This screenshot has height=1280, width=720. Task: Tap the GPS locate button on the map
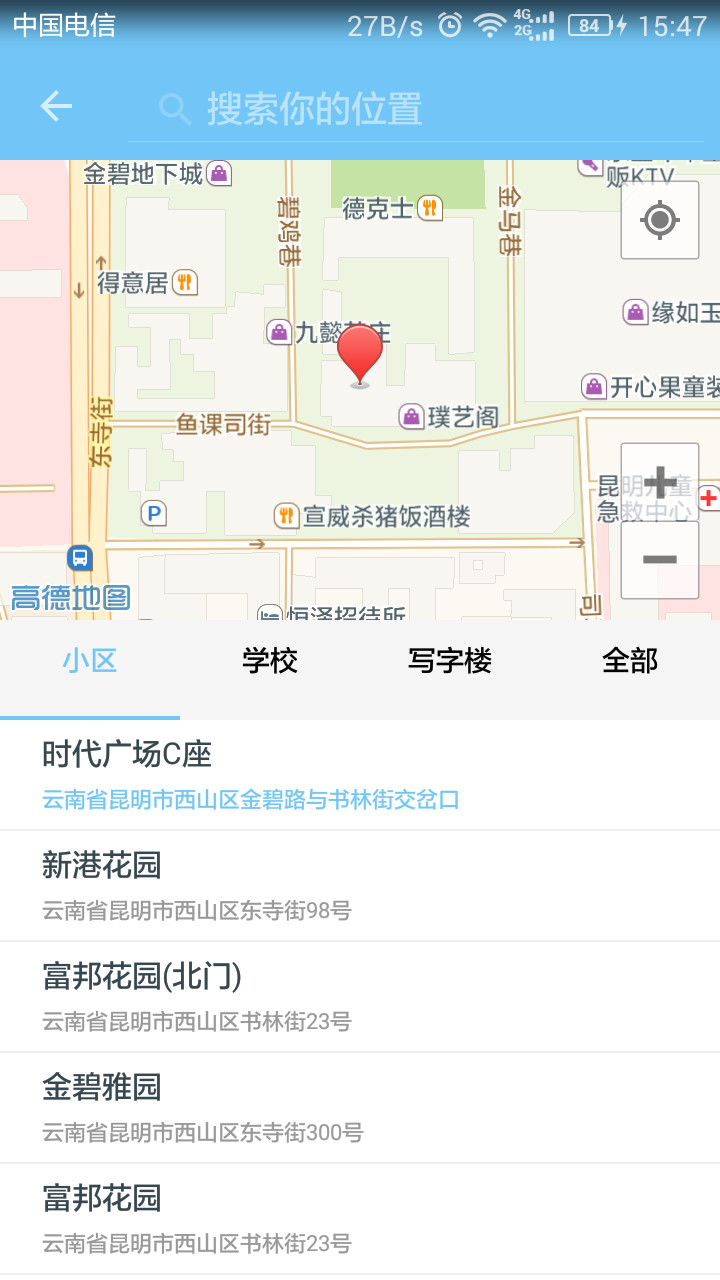[x=659, y=220]
